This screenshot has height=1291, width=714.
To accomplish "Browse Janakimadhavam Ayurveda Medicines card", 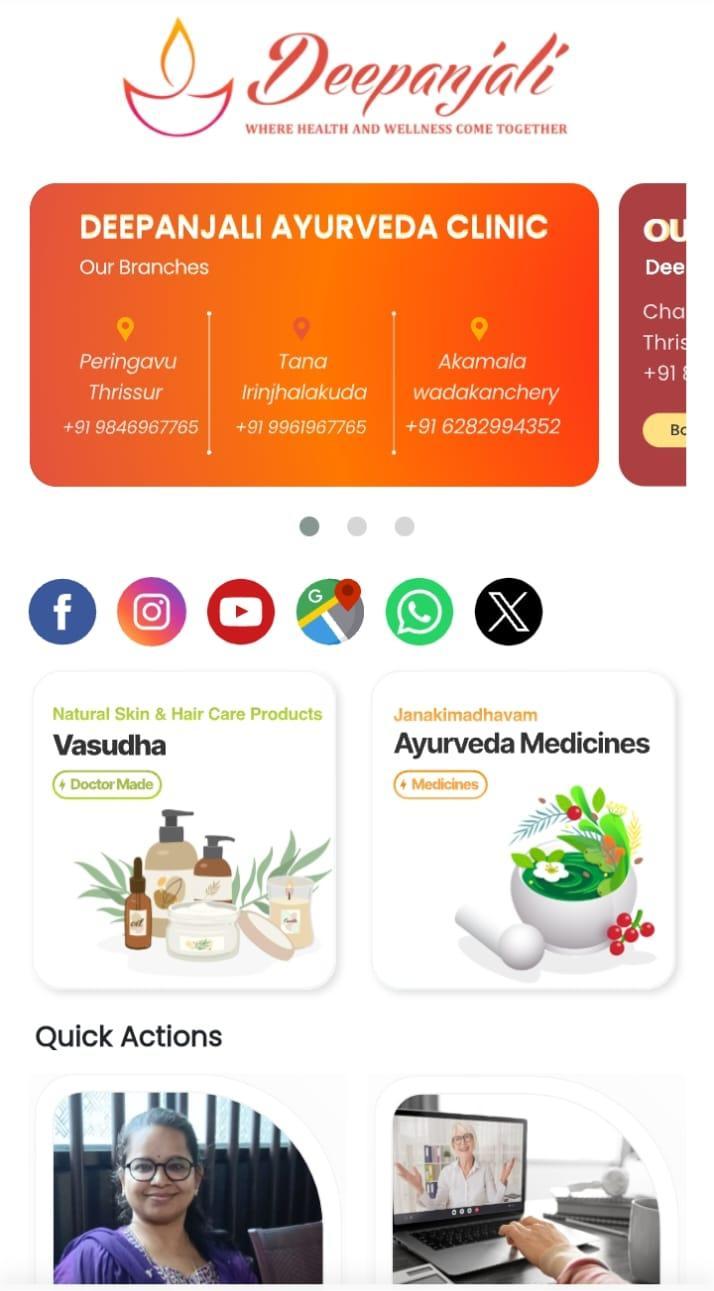I will point(523,830).
